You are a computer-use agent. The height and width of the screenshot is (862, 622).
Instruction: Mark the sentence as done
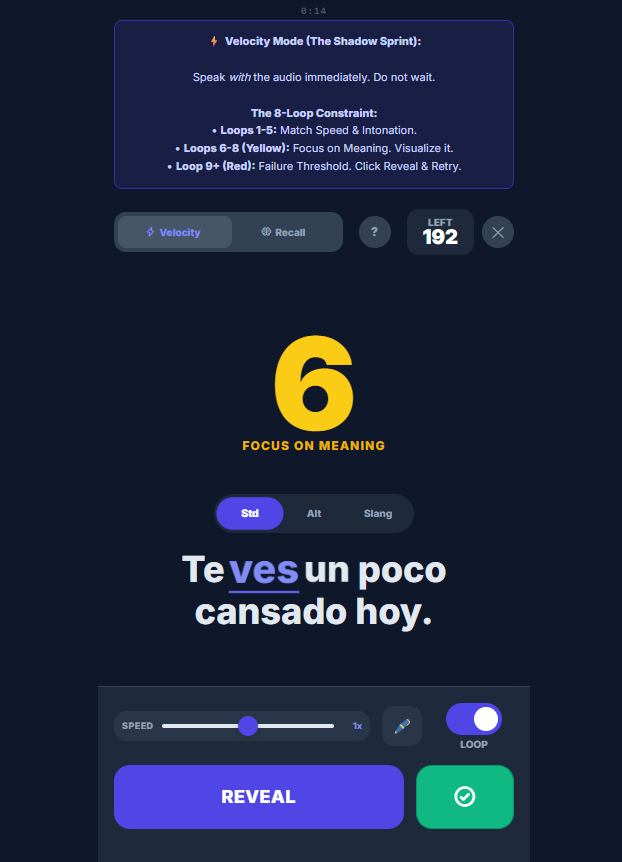pos(464,797)
